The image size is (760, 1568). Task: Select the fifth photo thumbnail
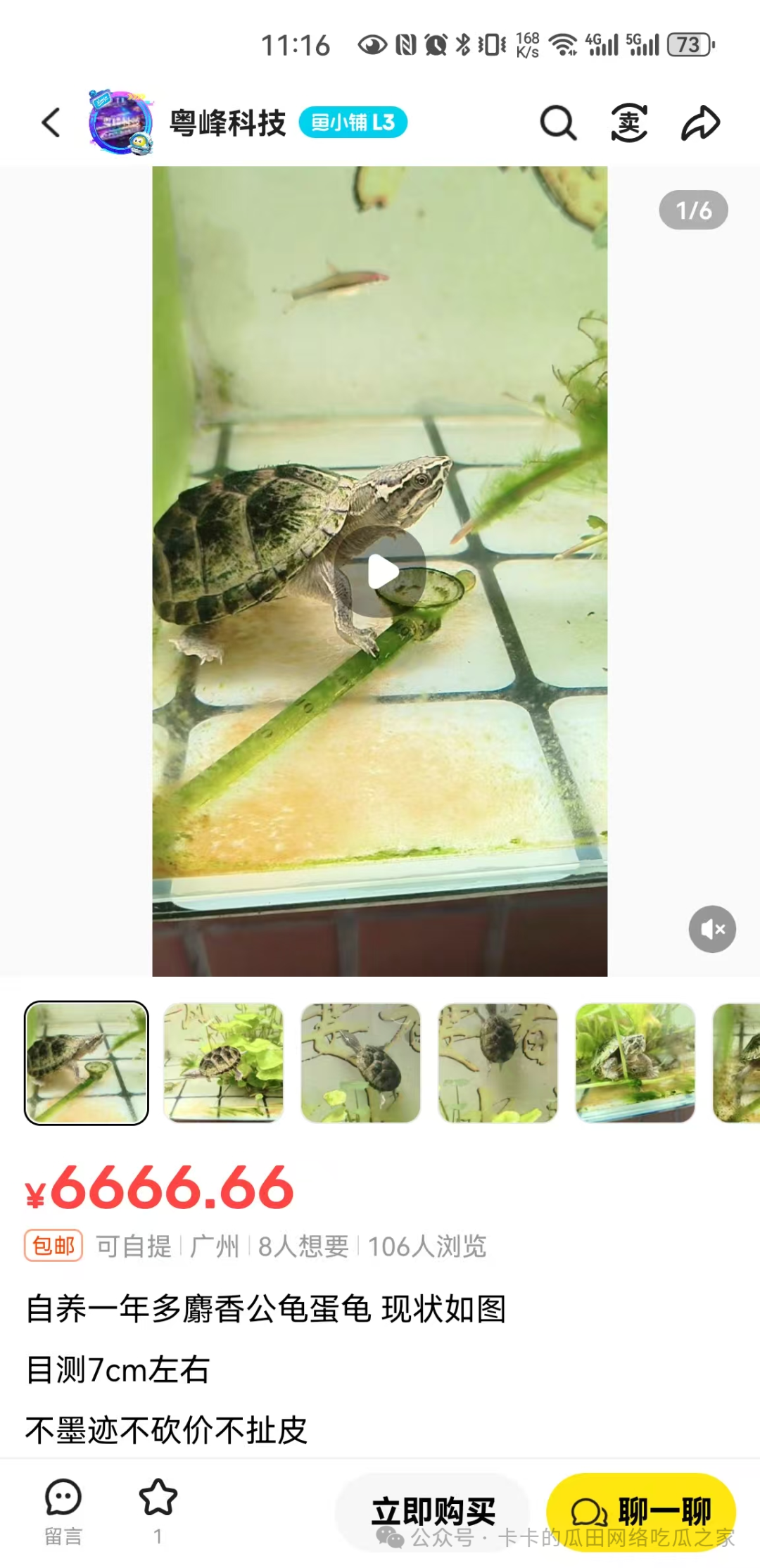pos(635,1063)
